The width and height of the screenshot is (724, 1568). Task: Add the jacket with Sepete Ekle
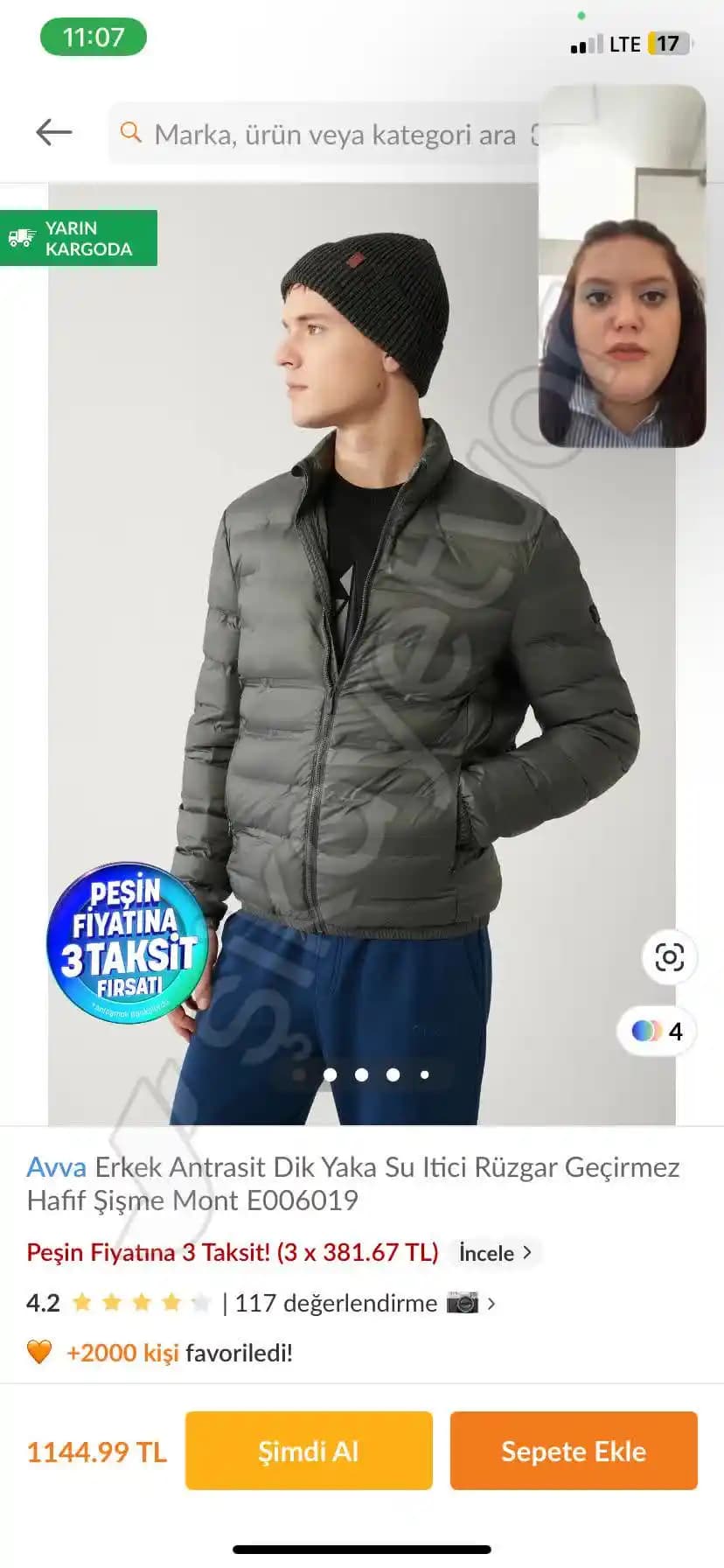click(574, 1451)
